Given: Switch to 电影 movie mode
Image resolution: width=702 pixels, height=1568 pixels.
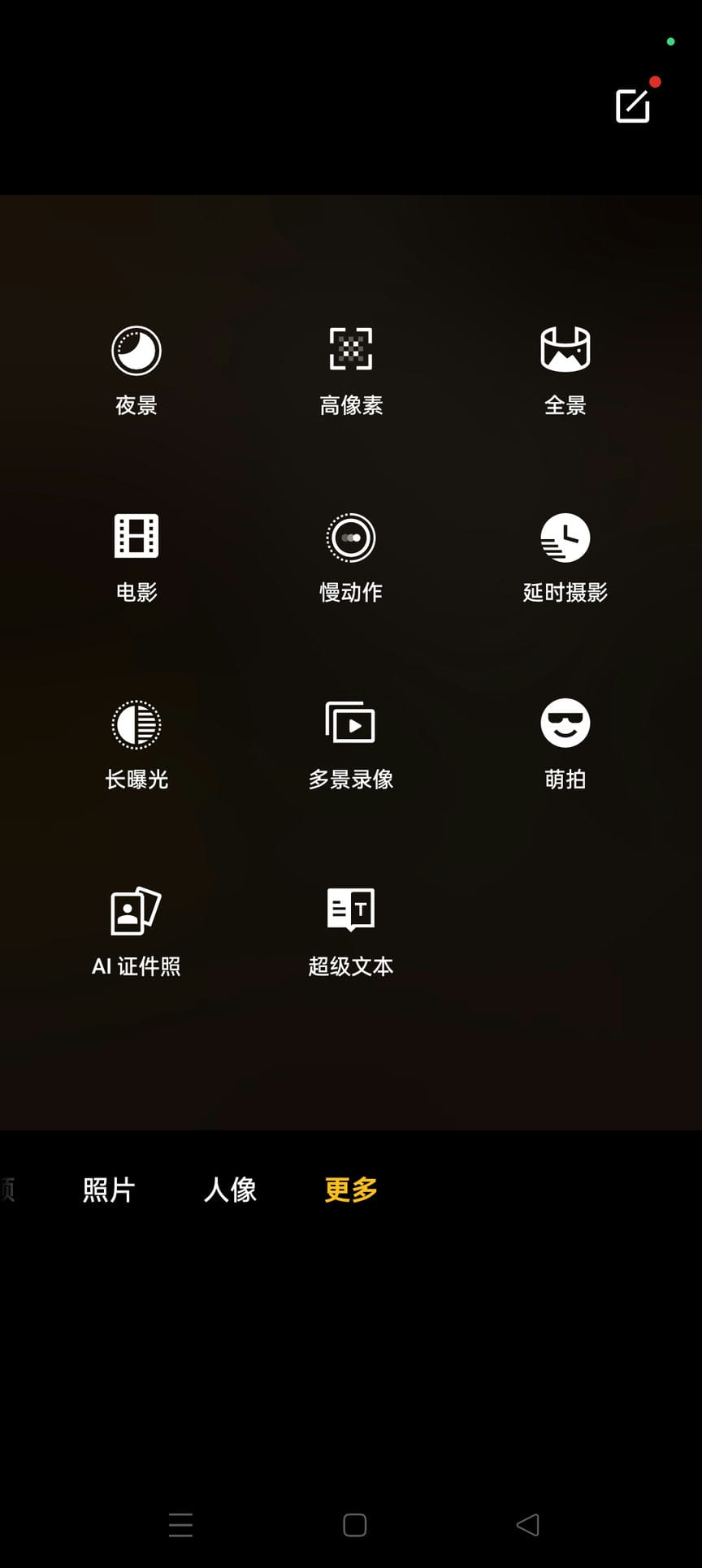Looking at the screenshot, I should click(x=136, y=558).
